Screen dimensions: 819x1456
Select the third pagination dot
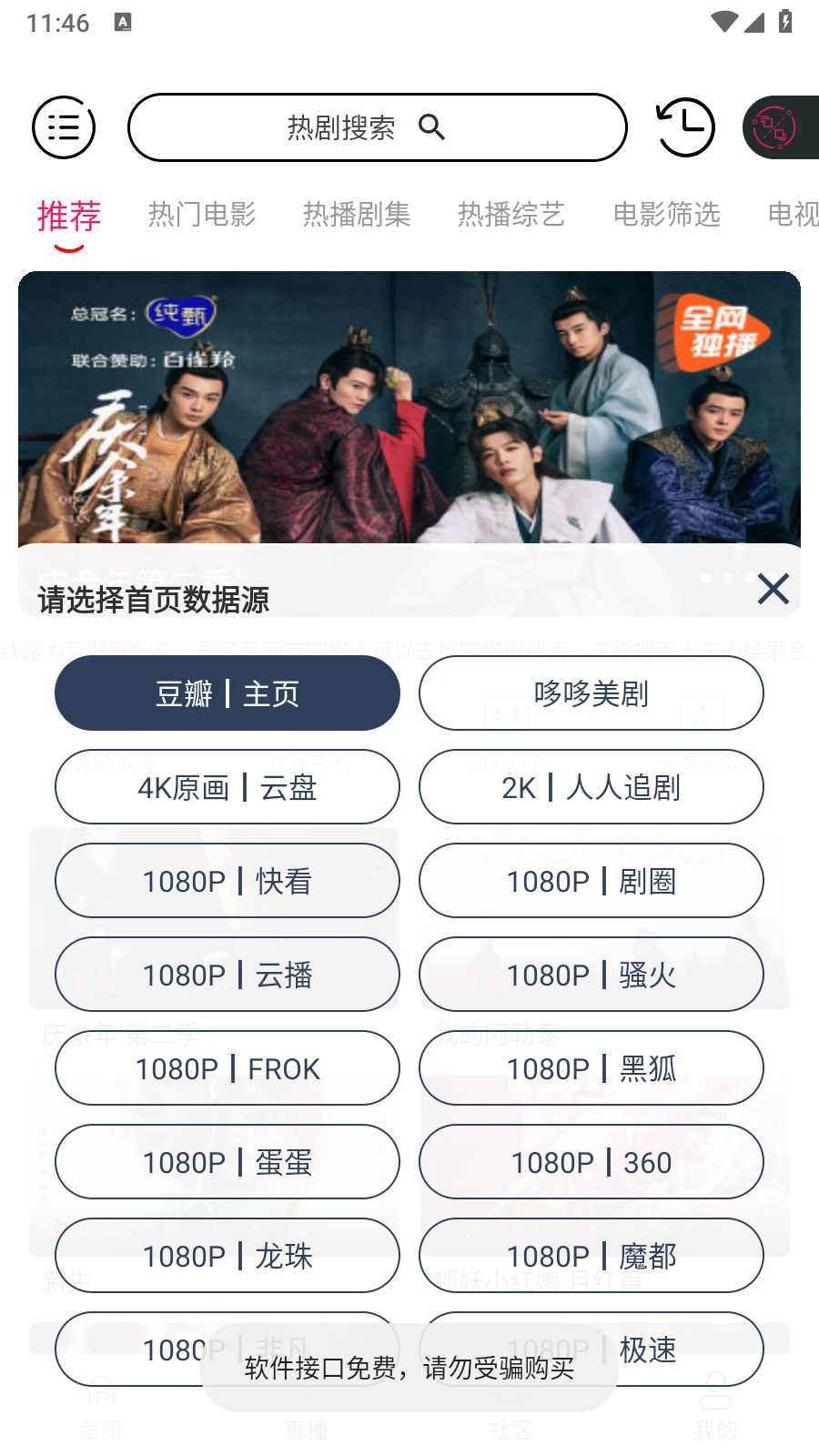(x=749, y=578)
